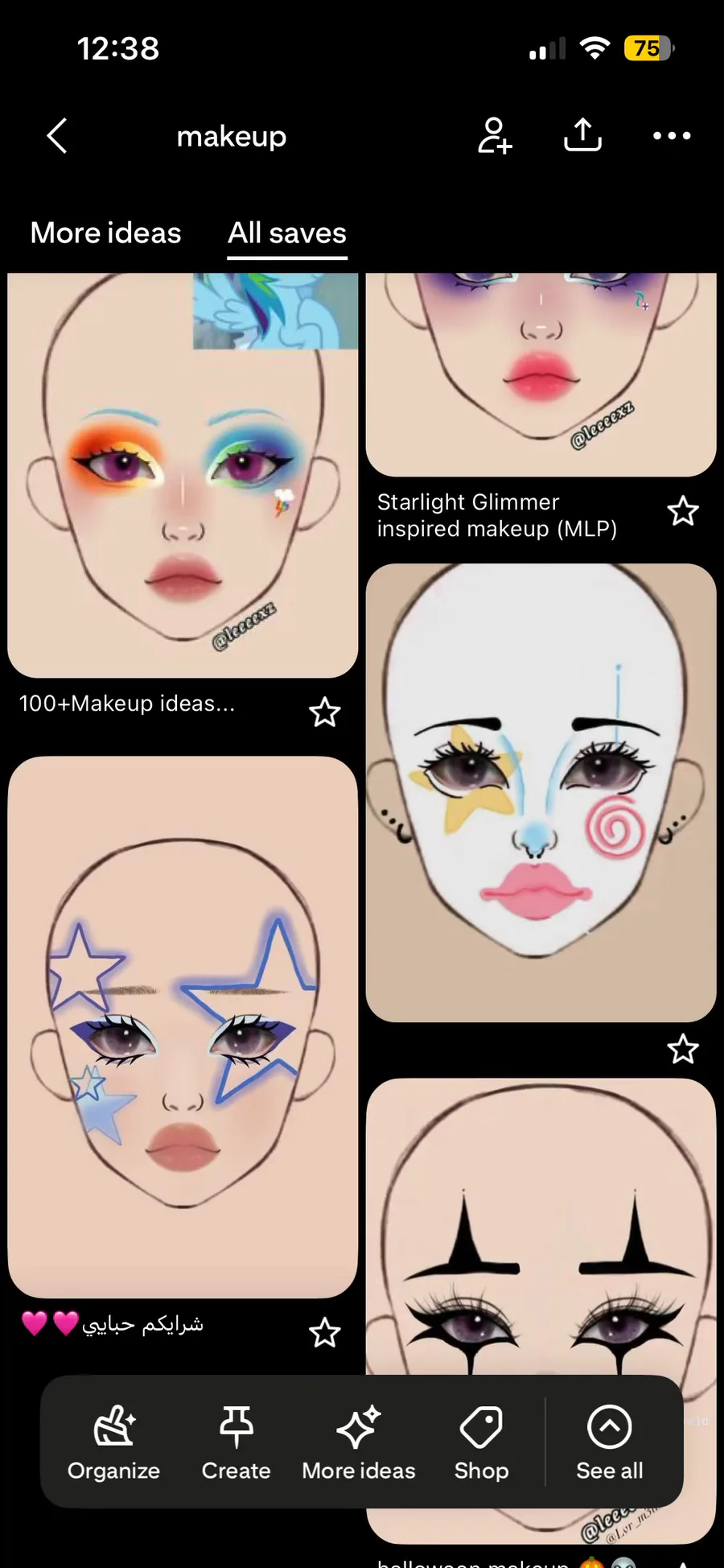Expand the toolbar with See all

tap(609, 1442)
